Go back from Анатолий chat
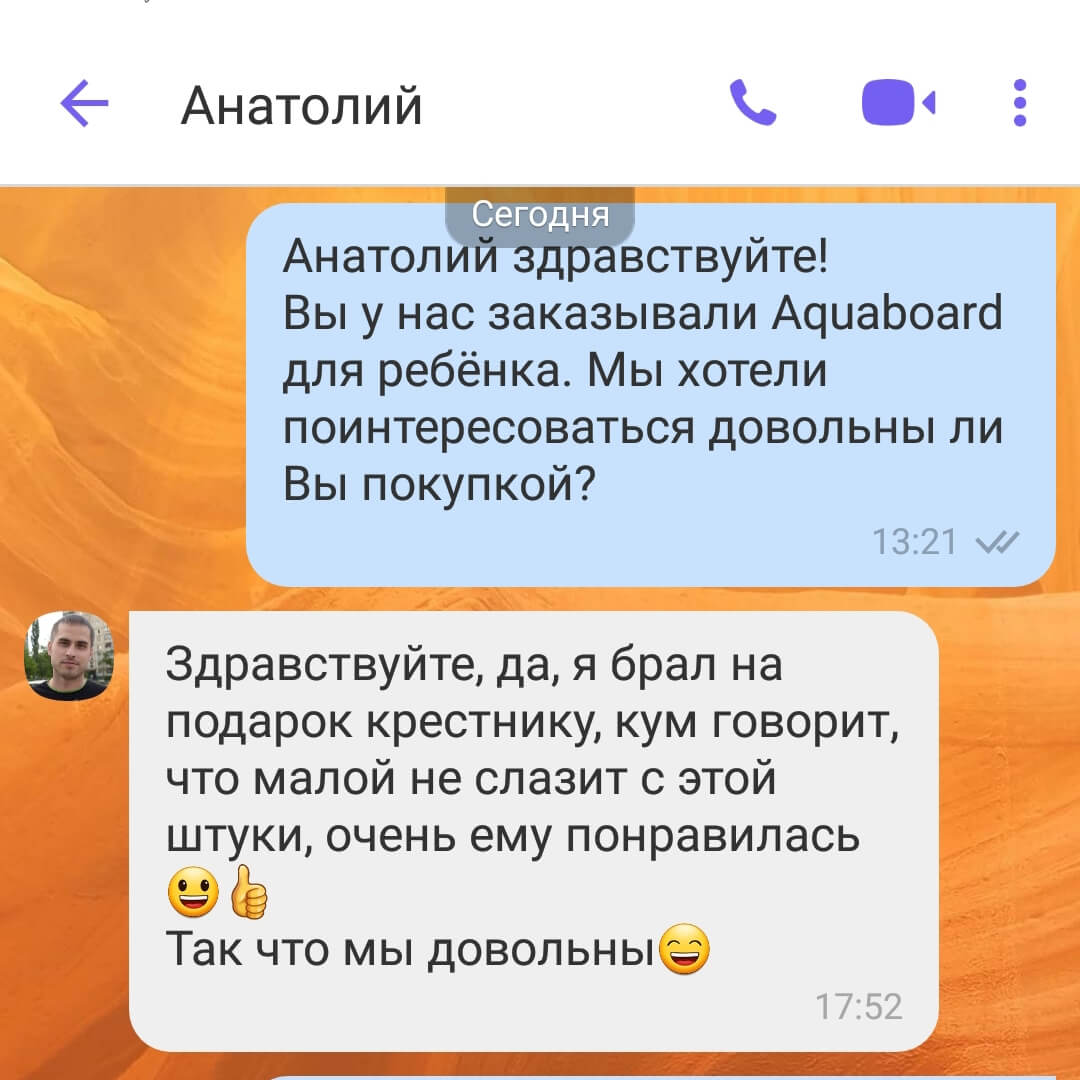The width and height of the screenshot is (1080, 1080). (84, 104)
